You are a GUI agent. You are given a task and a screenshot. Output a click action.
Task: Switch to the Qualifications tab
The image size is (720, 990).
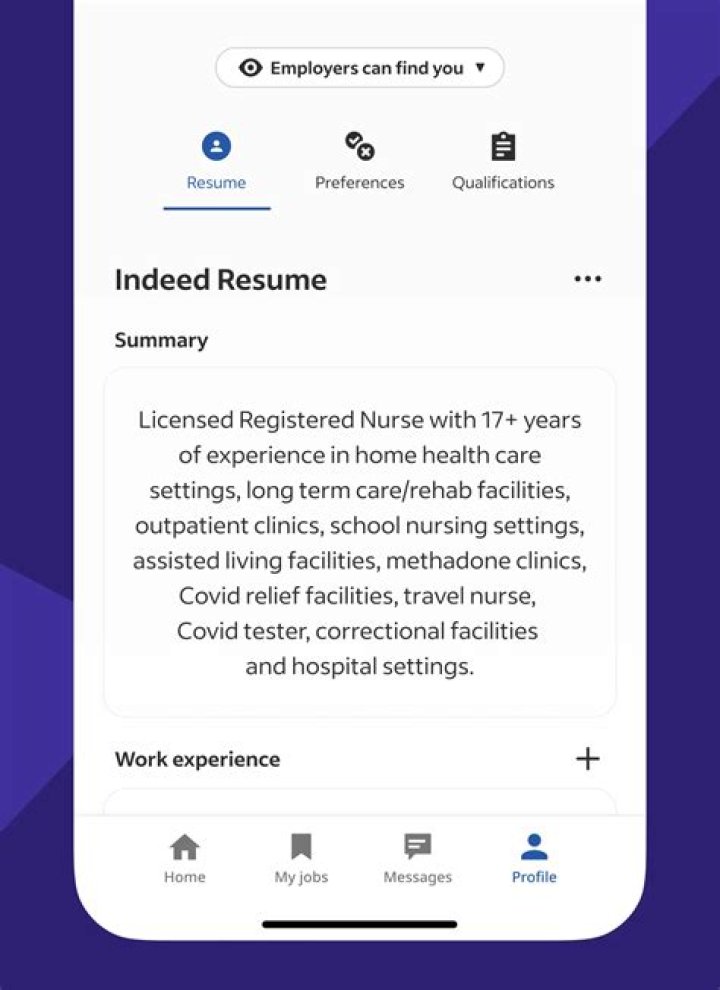[502, 160]
